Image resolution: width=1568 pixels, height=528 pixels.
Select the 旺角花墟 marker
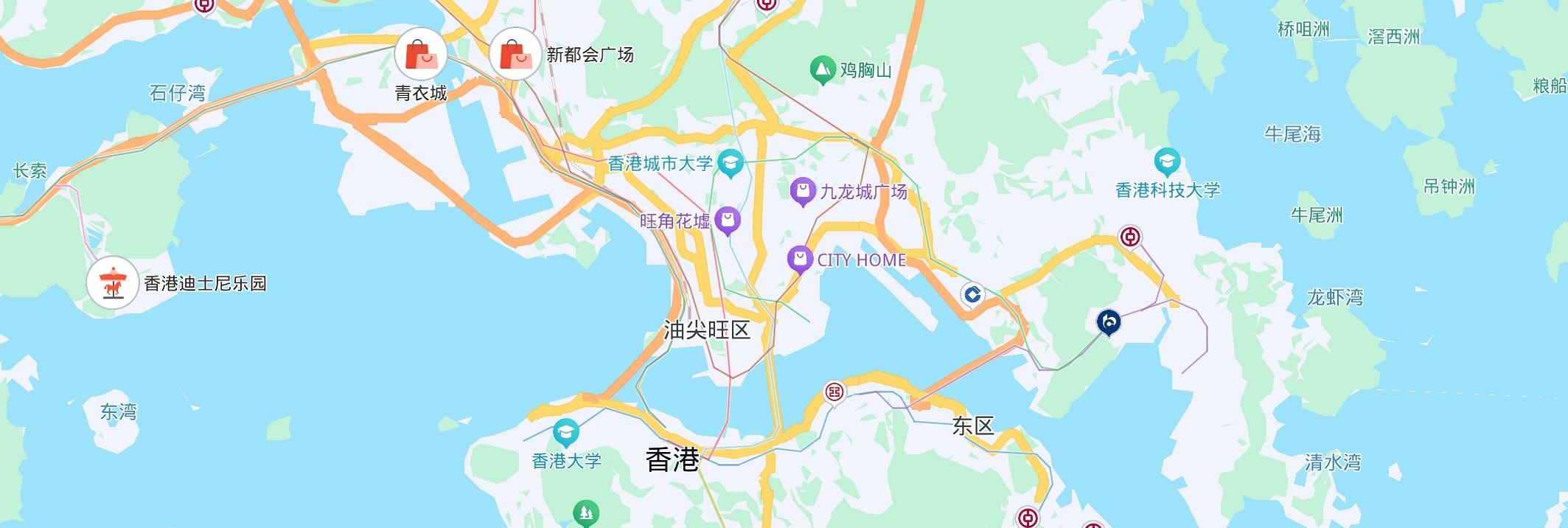tap(728, 220)
